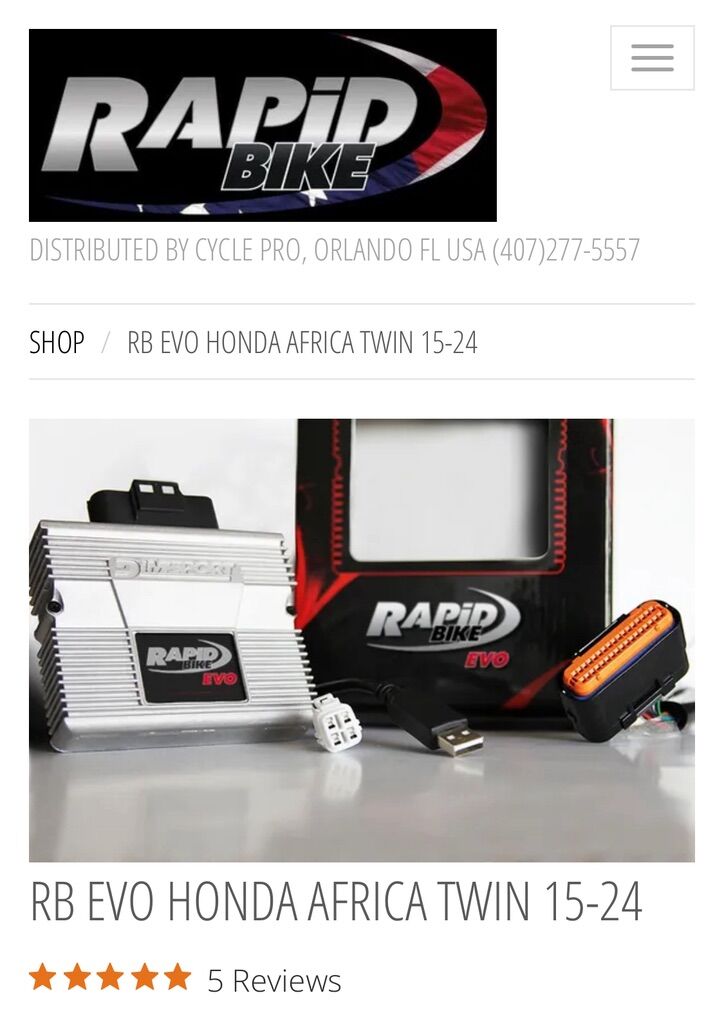This screenshot has width=724, height=1020.
Task: Tap the Rapid Bike site logo
Action: coord(262,125)
